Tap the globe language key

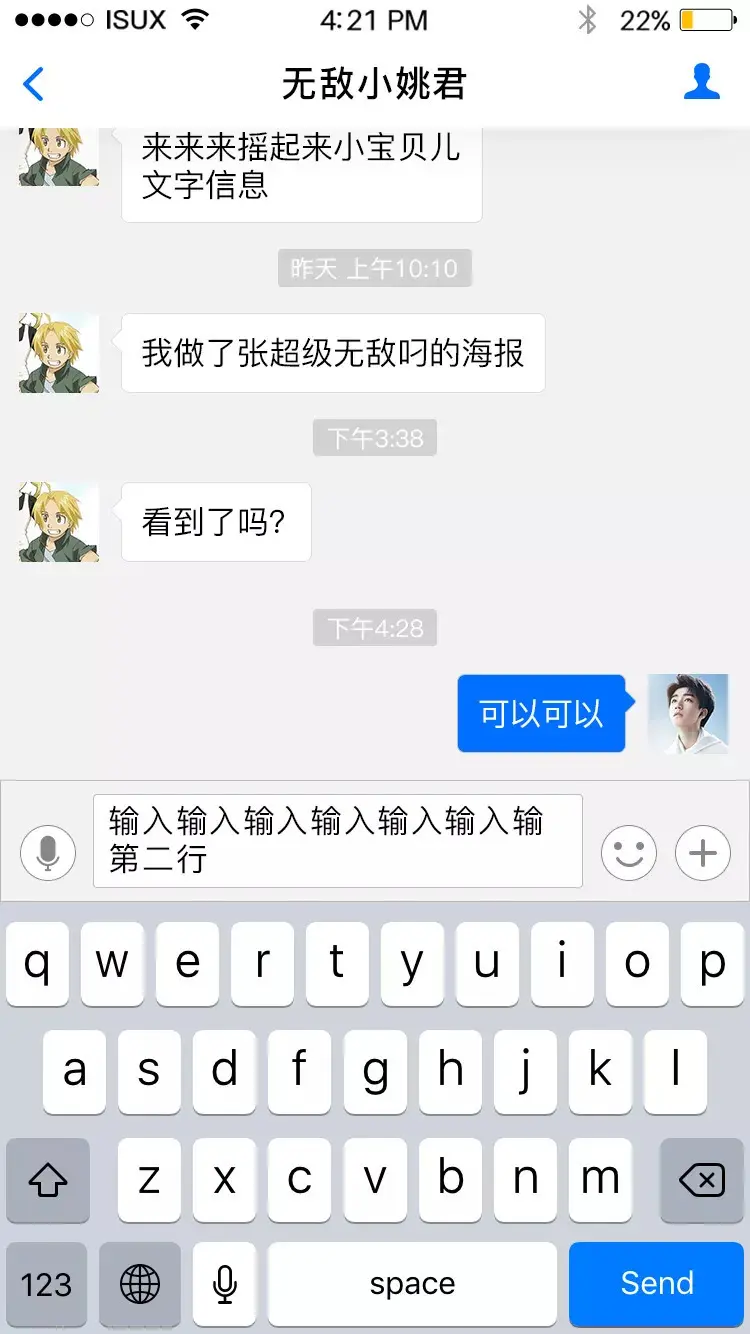(x=140, y=1284)
